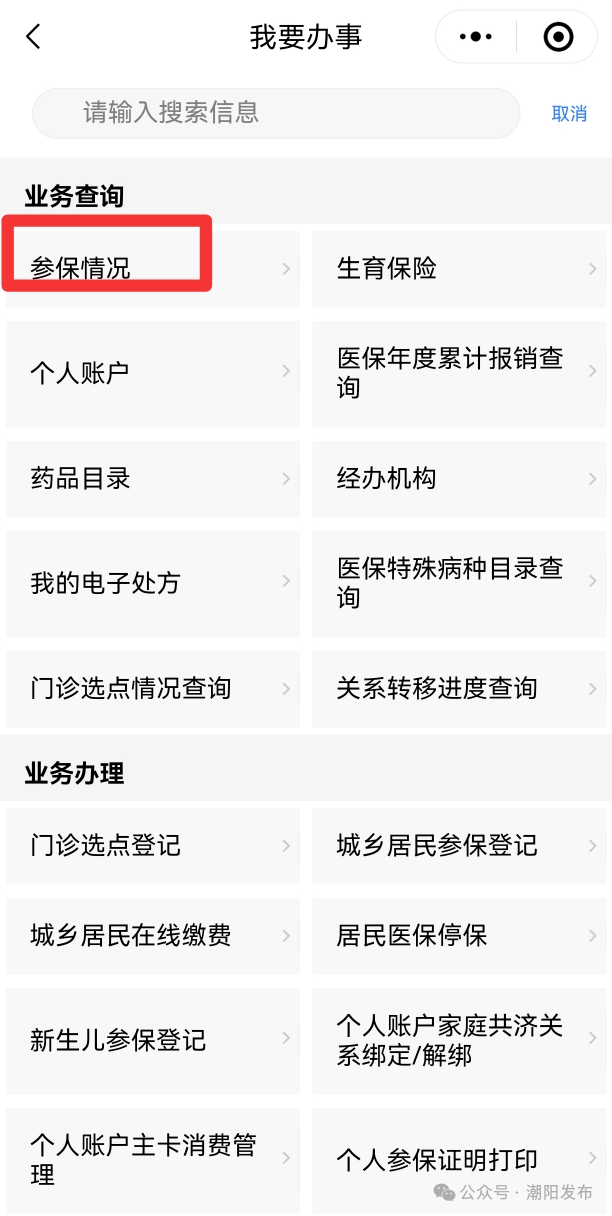Open 经办机构 listing
This screenshot has width=612, height=1216.
click(x=458, y=479)
